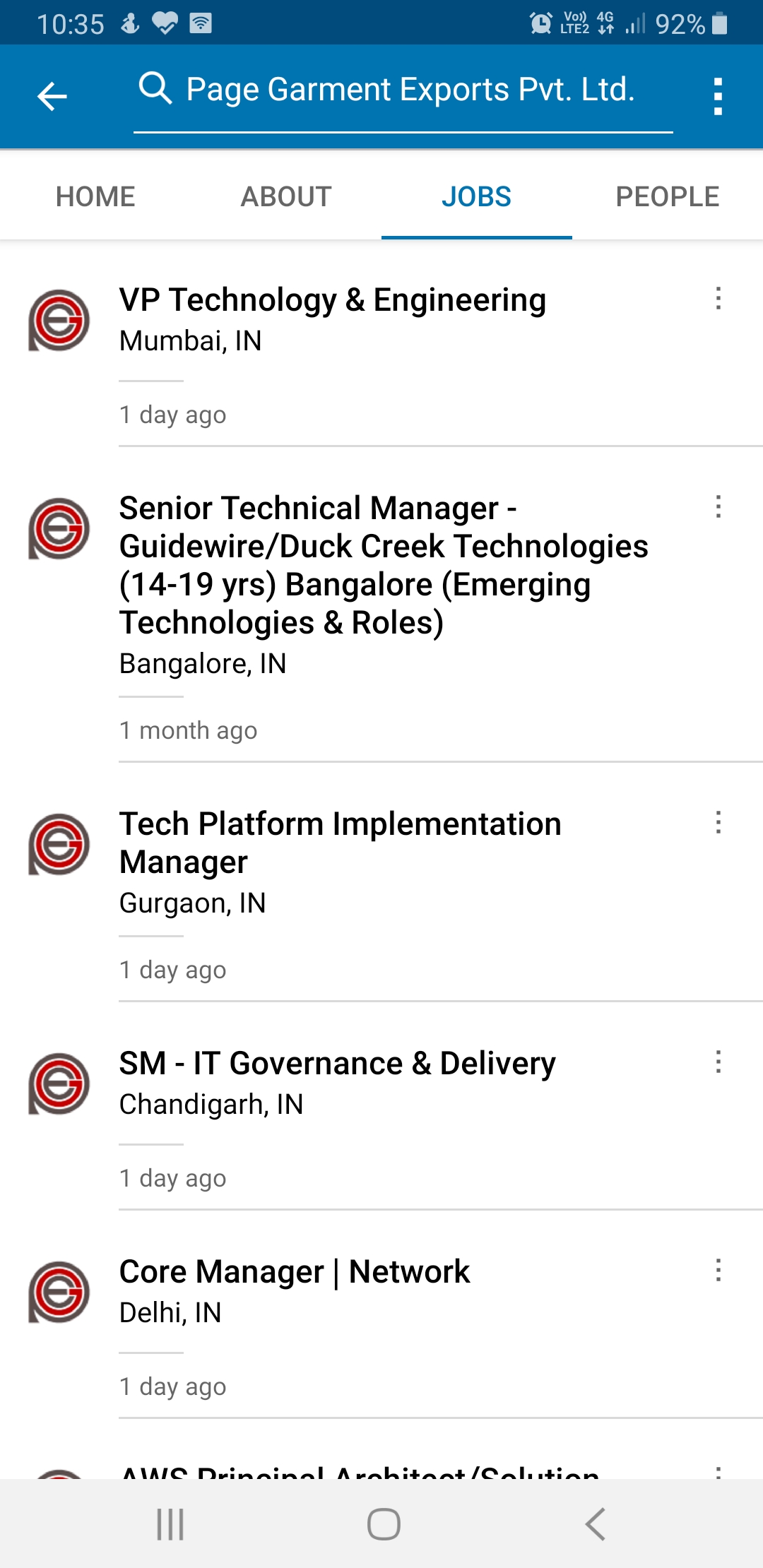Go to the phone's home screen
The width and height of the screenshot is (763, 1568).
coord(384,1524)
